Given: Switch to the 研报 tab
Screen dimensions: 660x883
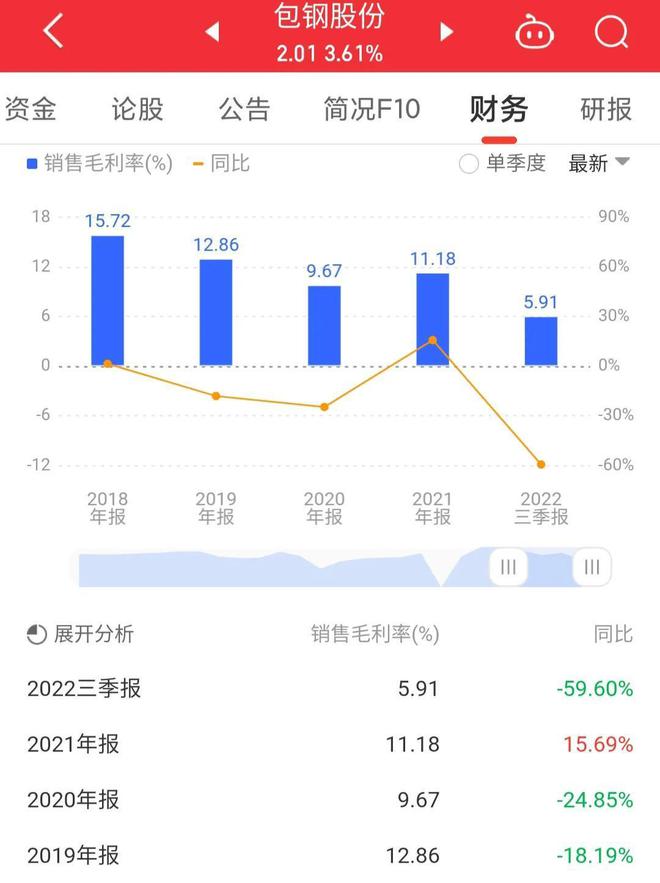Looking at the screenshot, I should [606, 109].
